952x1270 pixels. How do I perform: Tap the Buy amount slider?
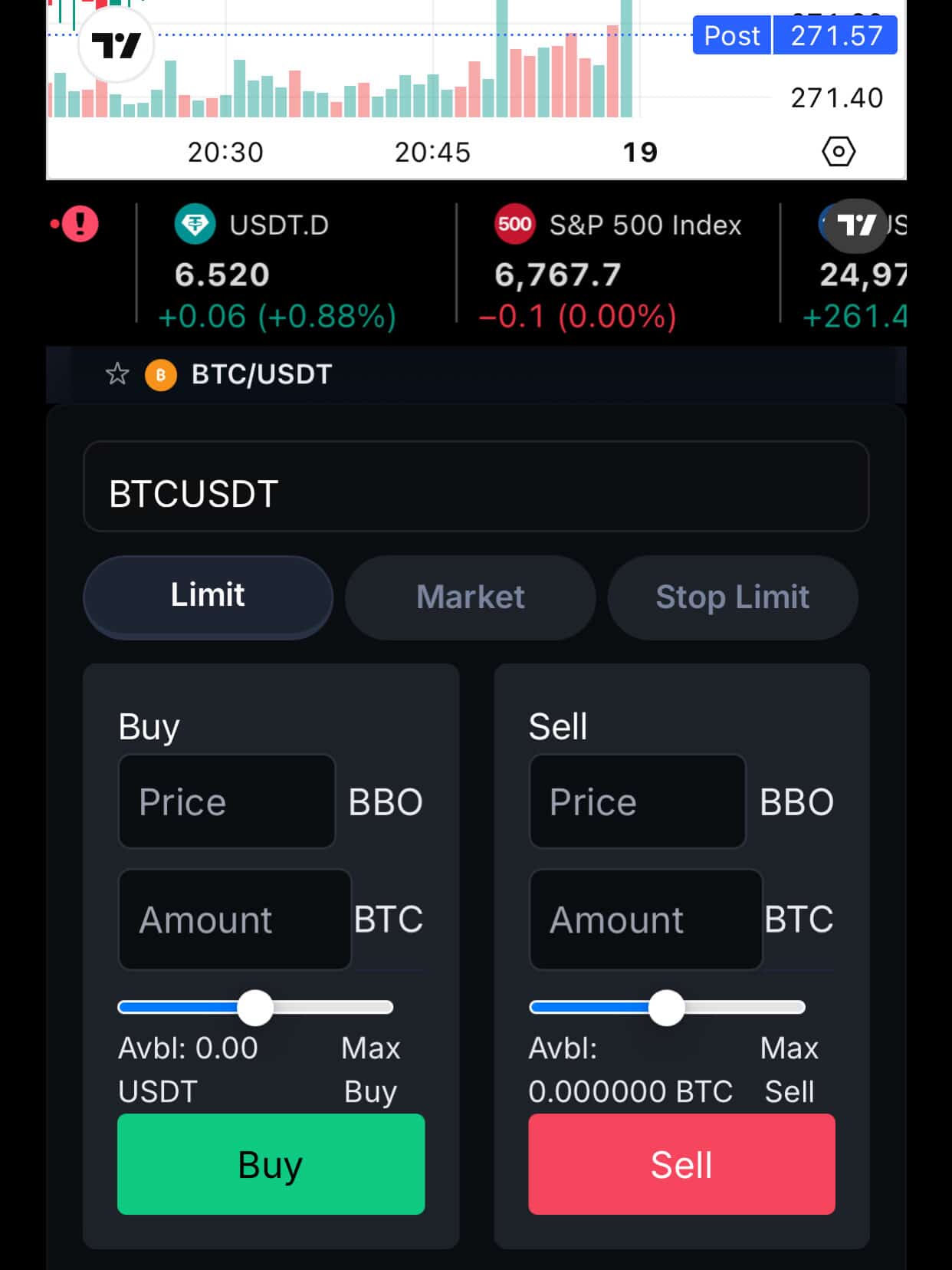click(255, 1007)
